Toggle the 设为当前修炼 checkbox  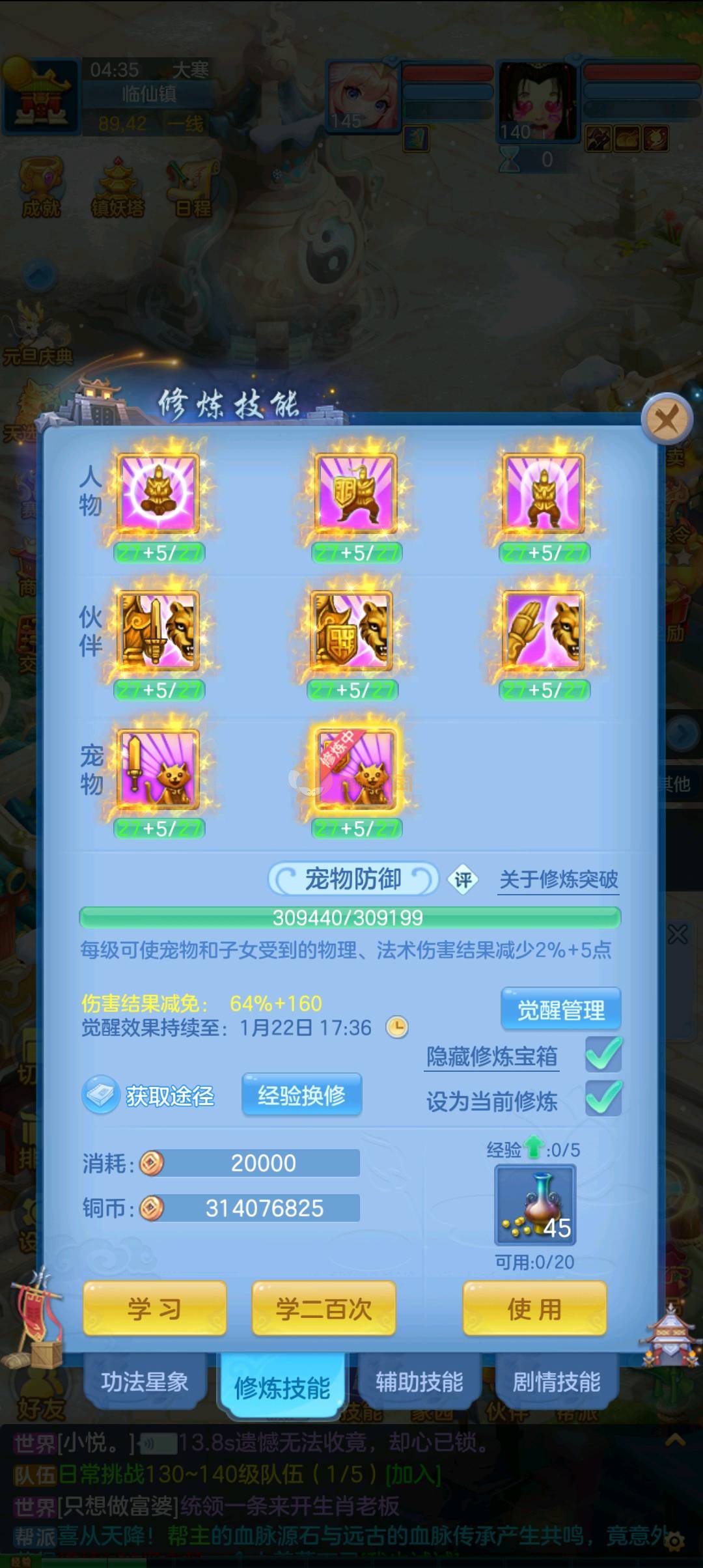(603, 1099)
